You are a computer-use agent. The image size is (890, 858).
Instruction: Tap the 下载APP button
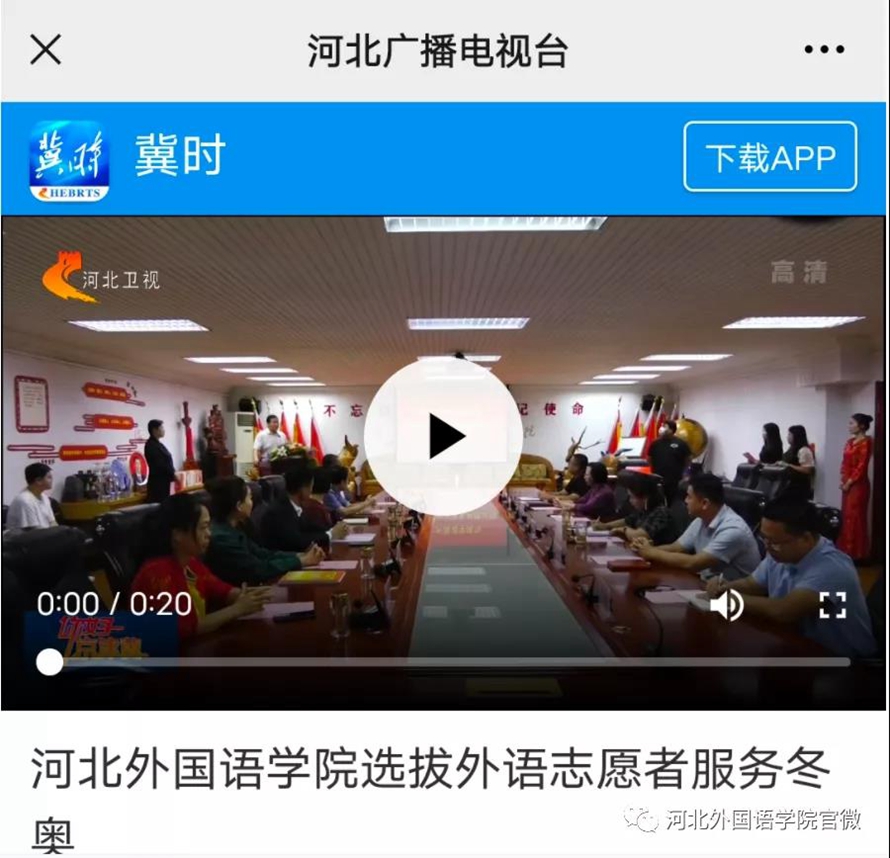pos(770,157)
